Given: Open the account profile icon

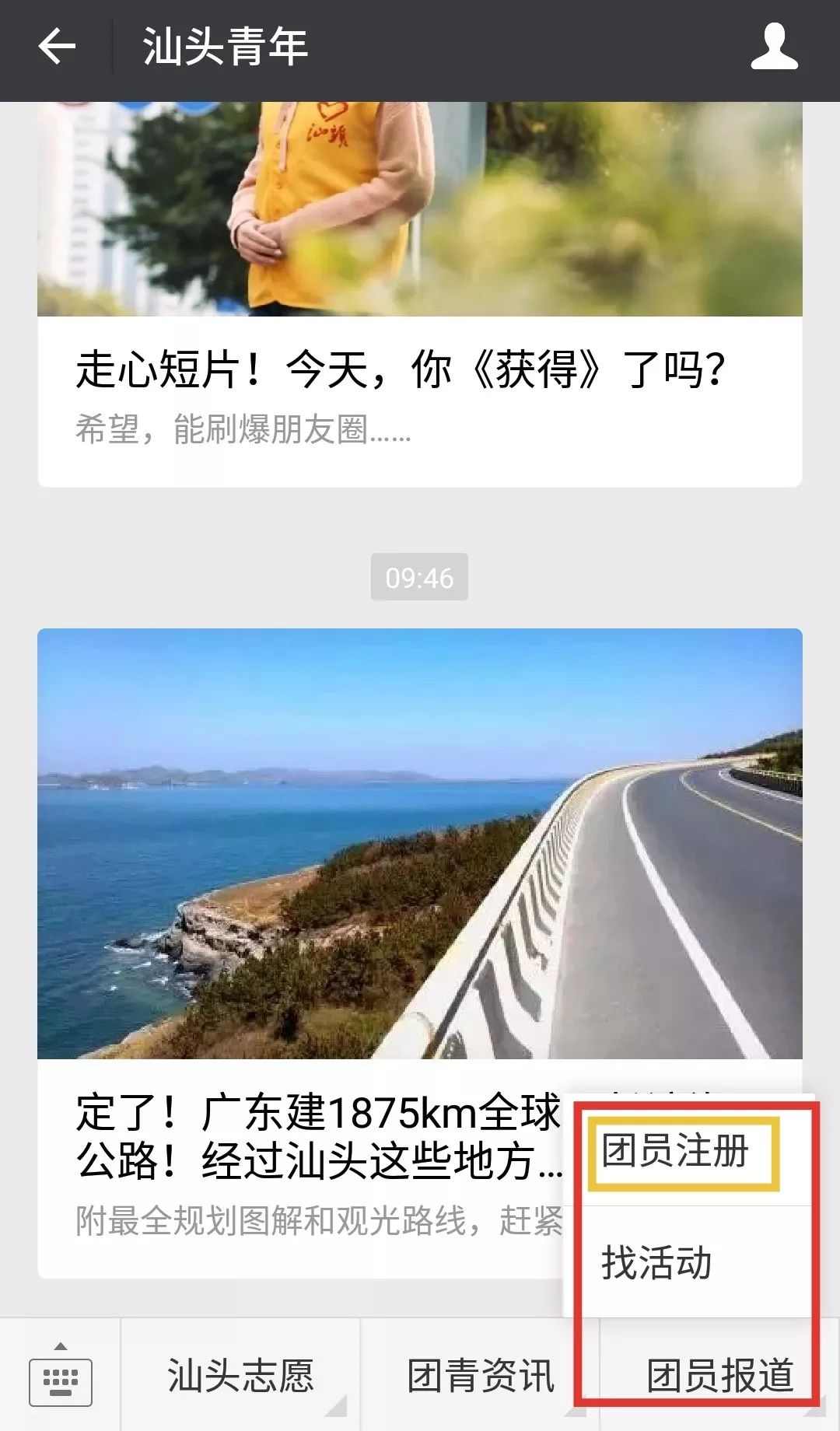Looking at the screenshot, I should pyautogui.click(x=774, y=48).
